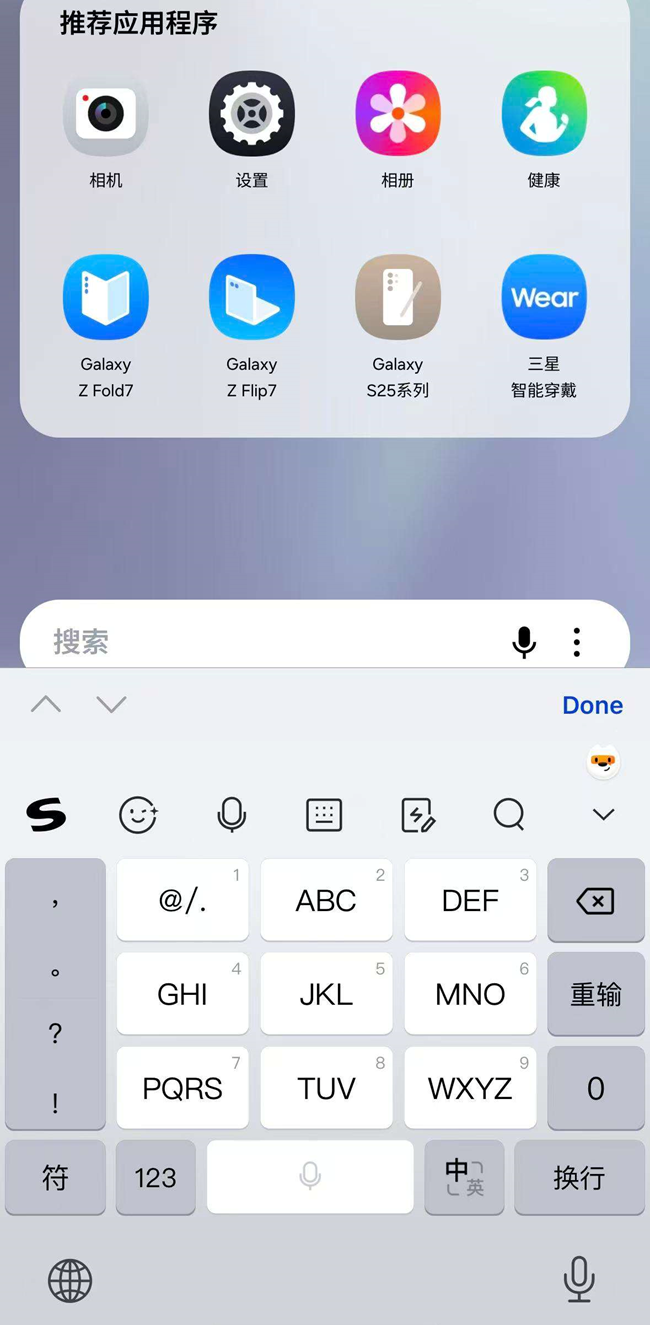Tap the 重输 re-enter key
650x1325 pixels.
click(x=596, y=994)
